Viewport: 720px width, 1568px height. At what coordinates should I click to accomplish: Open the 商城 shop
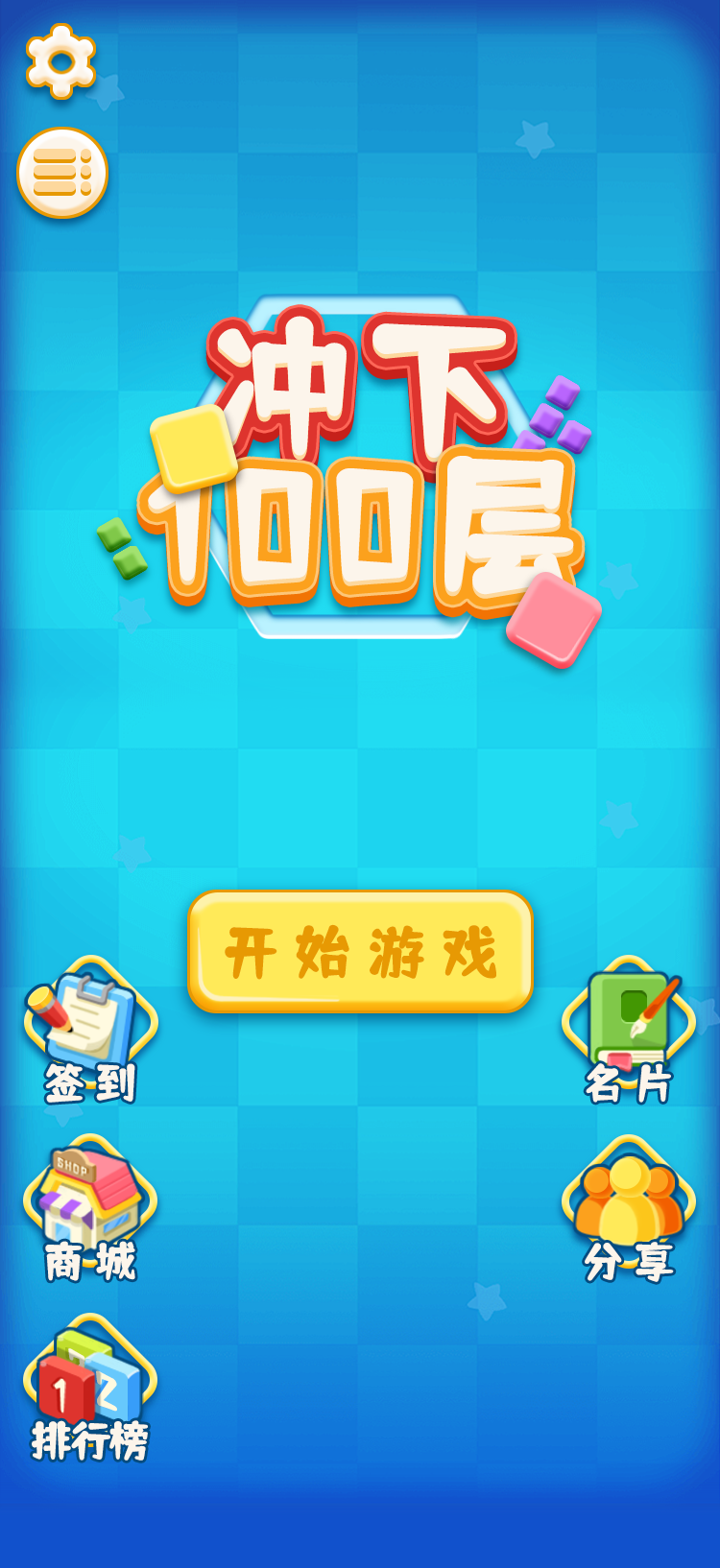coord(90,1211)
